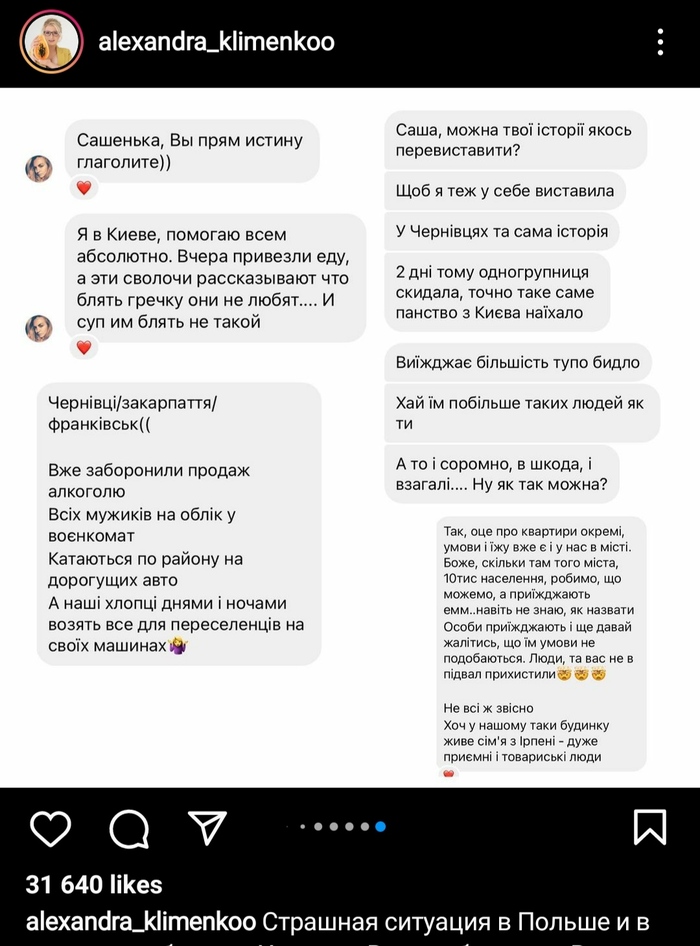This screenshot has width=700, height=946.
Task: Open the comments for this post
Action: (x=129, y=827)
